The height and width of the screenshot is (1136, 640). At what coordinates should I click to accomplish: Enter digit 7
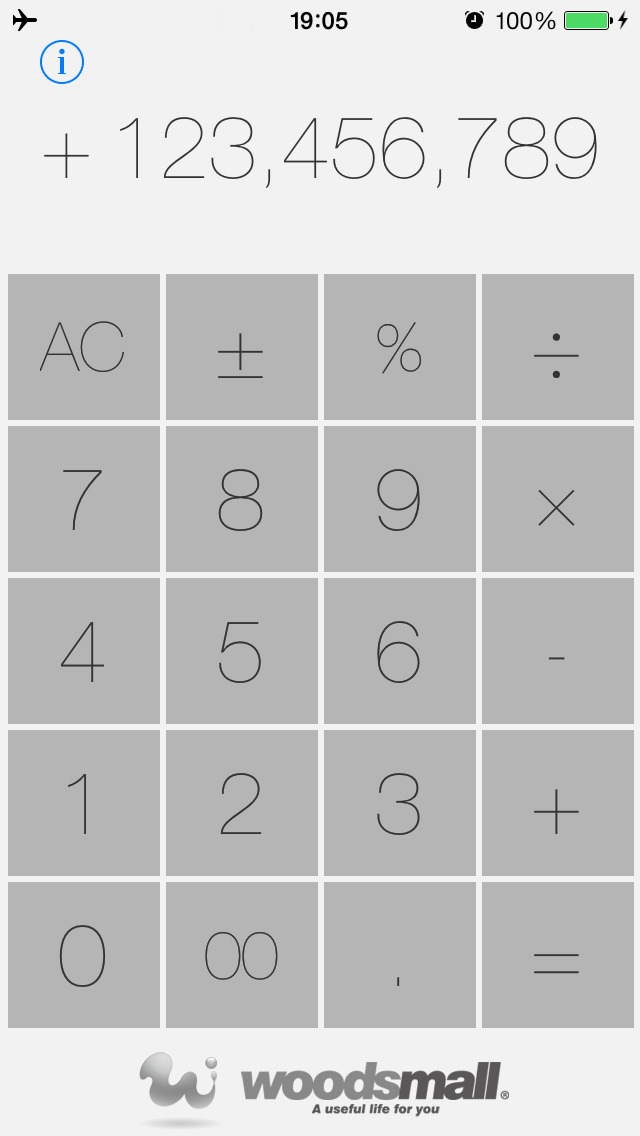(84, 499)
